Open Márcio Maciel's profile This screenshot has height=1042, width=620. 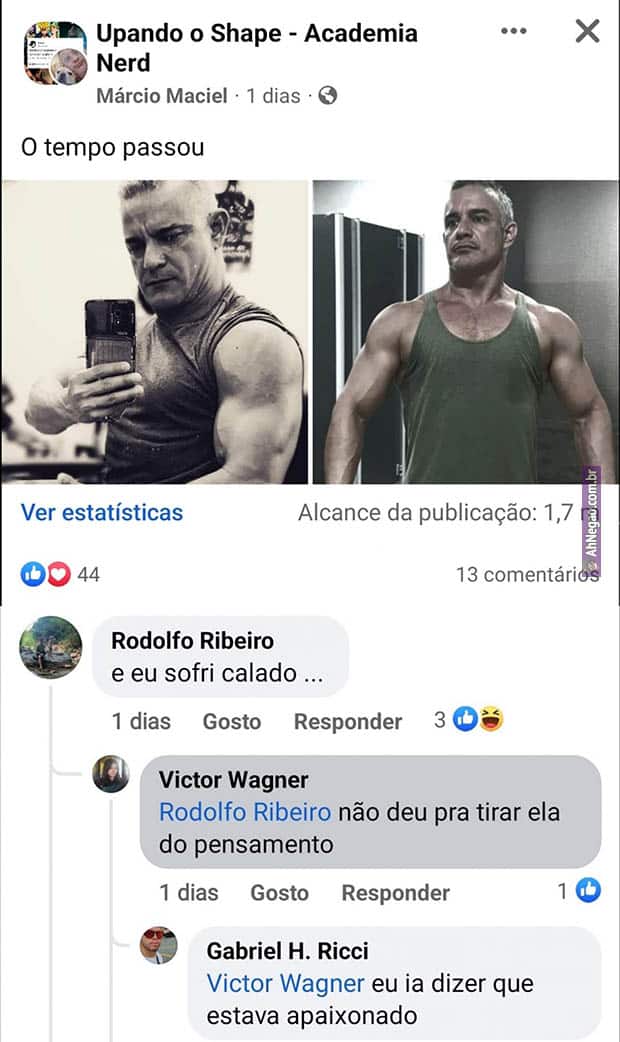(163, 96)
